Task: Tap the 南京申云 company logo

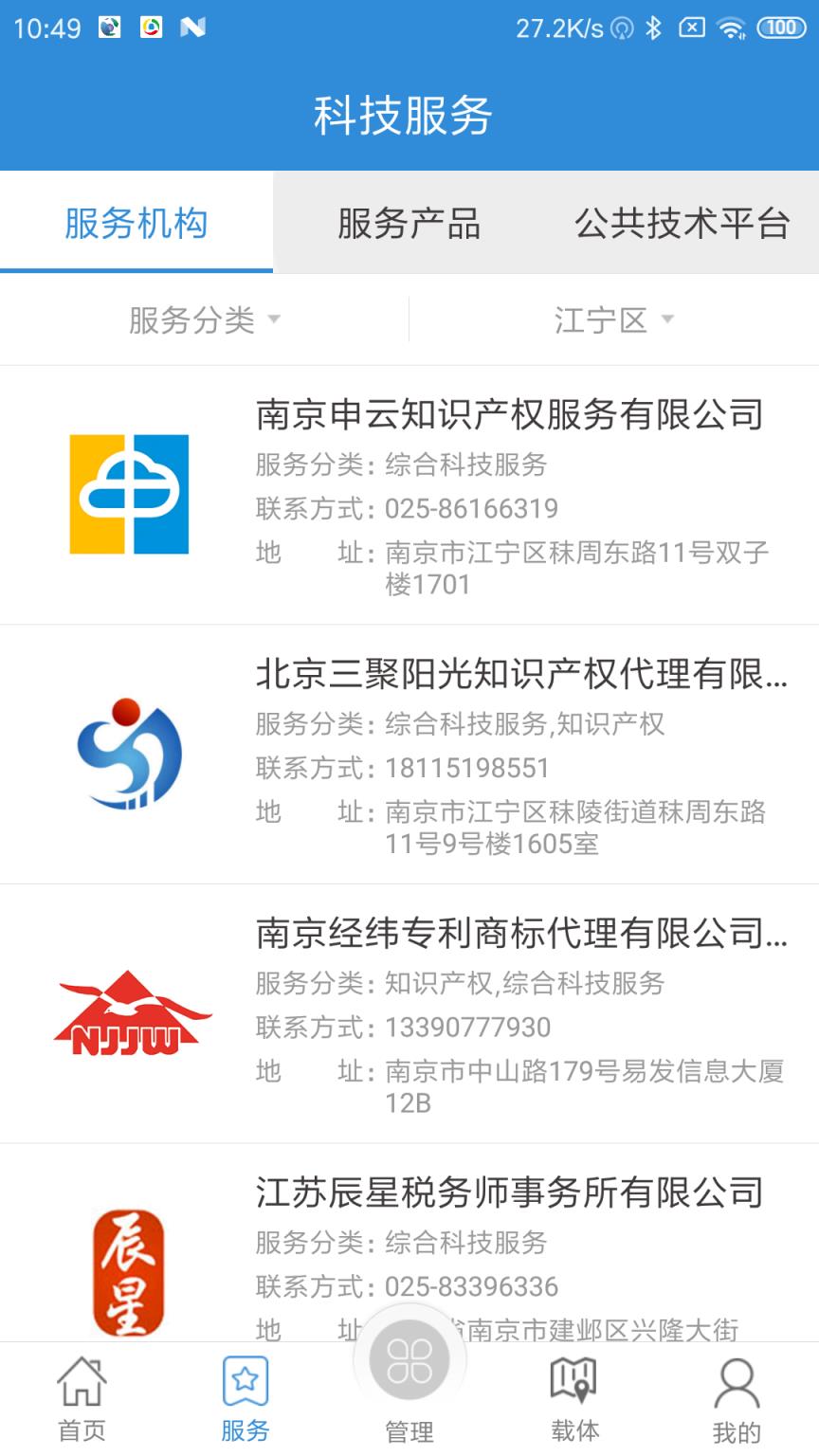Action: point(132,494)
